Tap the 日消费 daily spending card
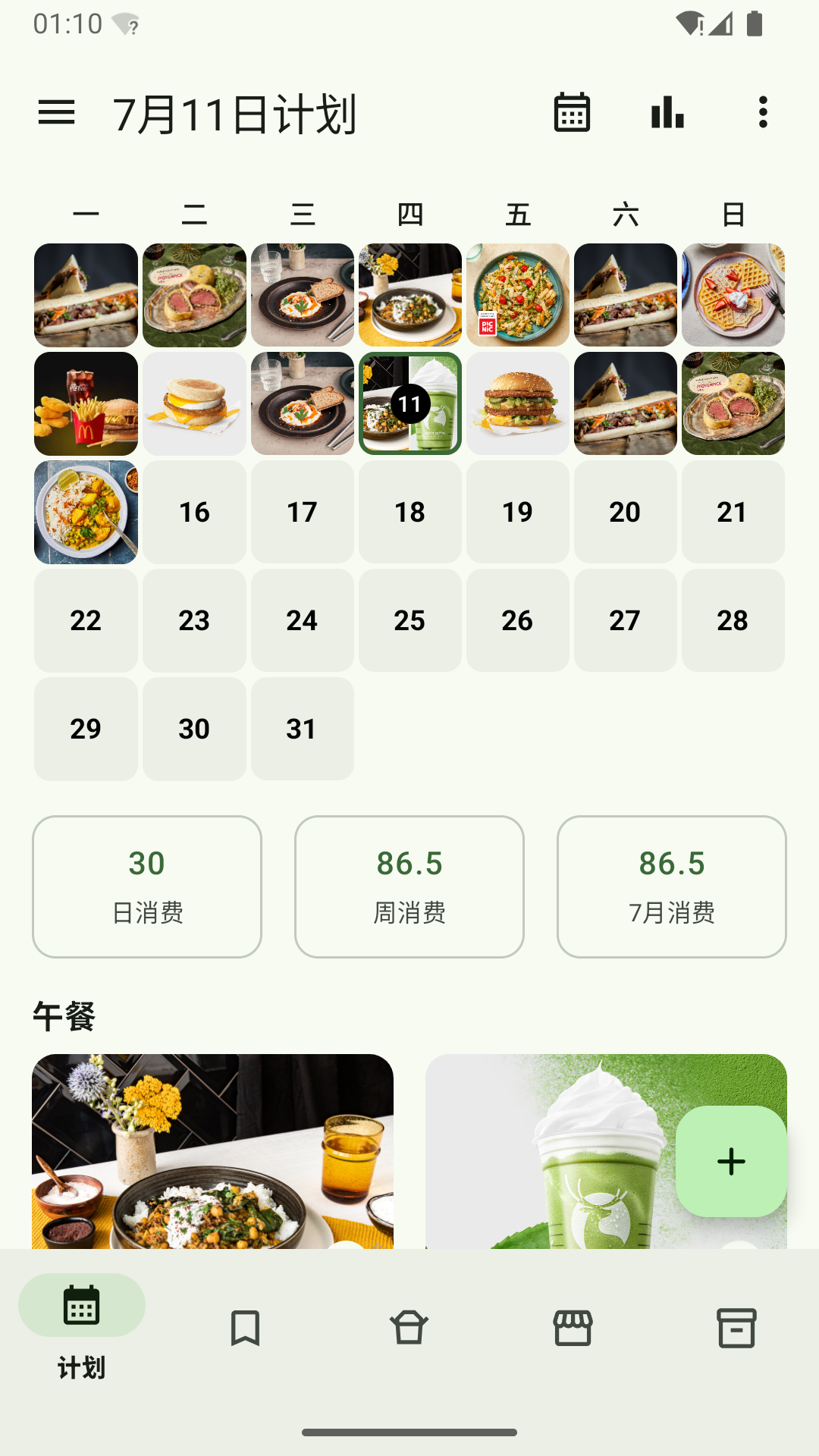 (146, 886)
